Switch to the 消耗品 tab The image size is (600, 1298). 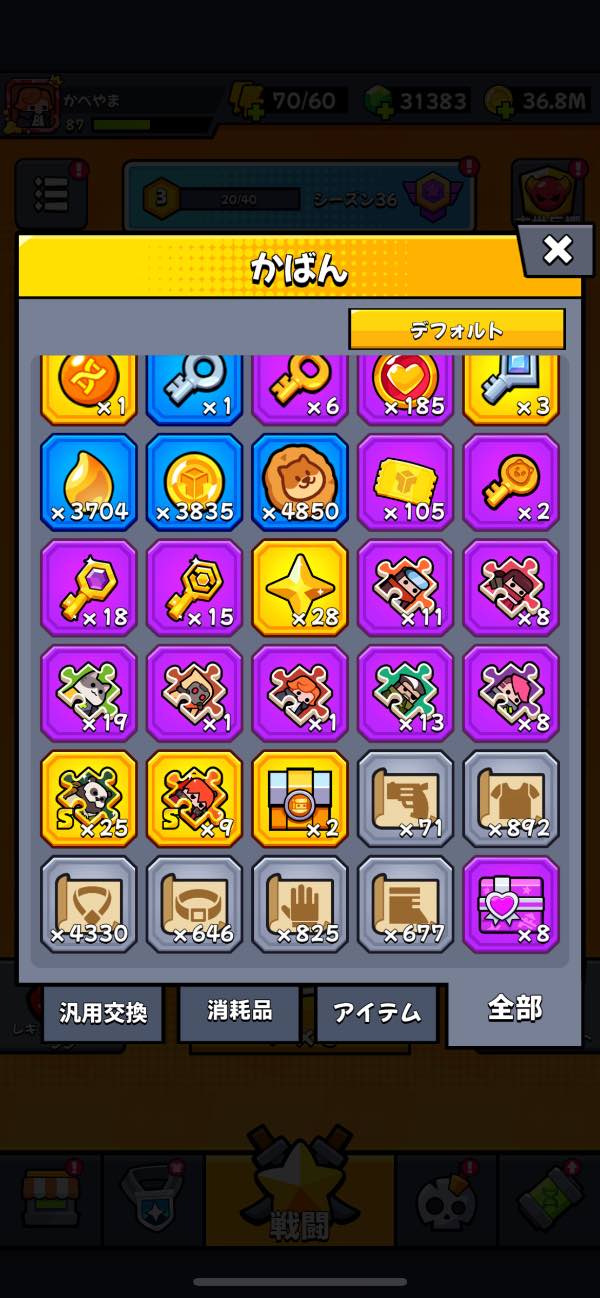(x=239, y=1011)
